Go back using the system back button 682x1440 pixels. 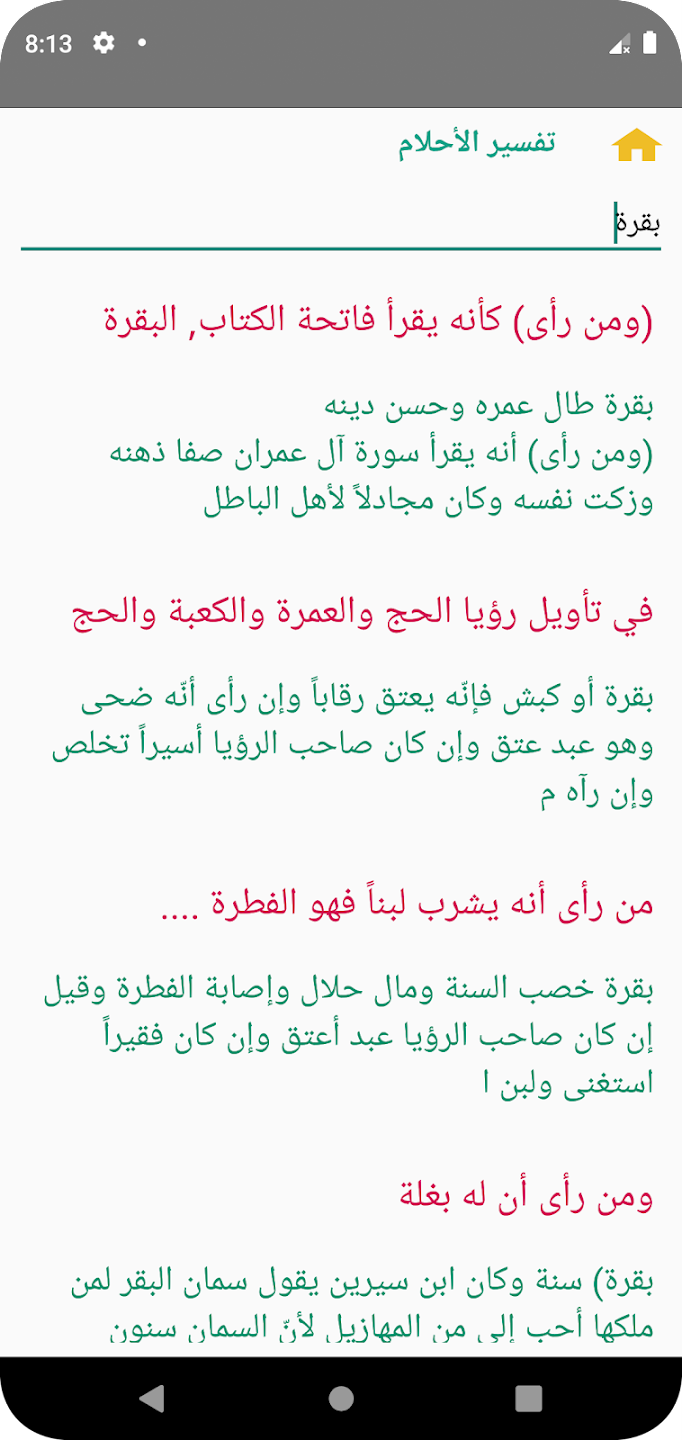pos(152,1398)
